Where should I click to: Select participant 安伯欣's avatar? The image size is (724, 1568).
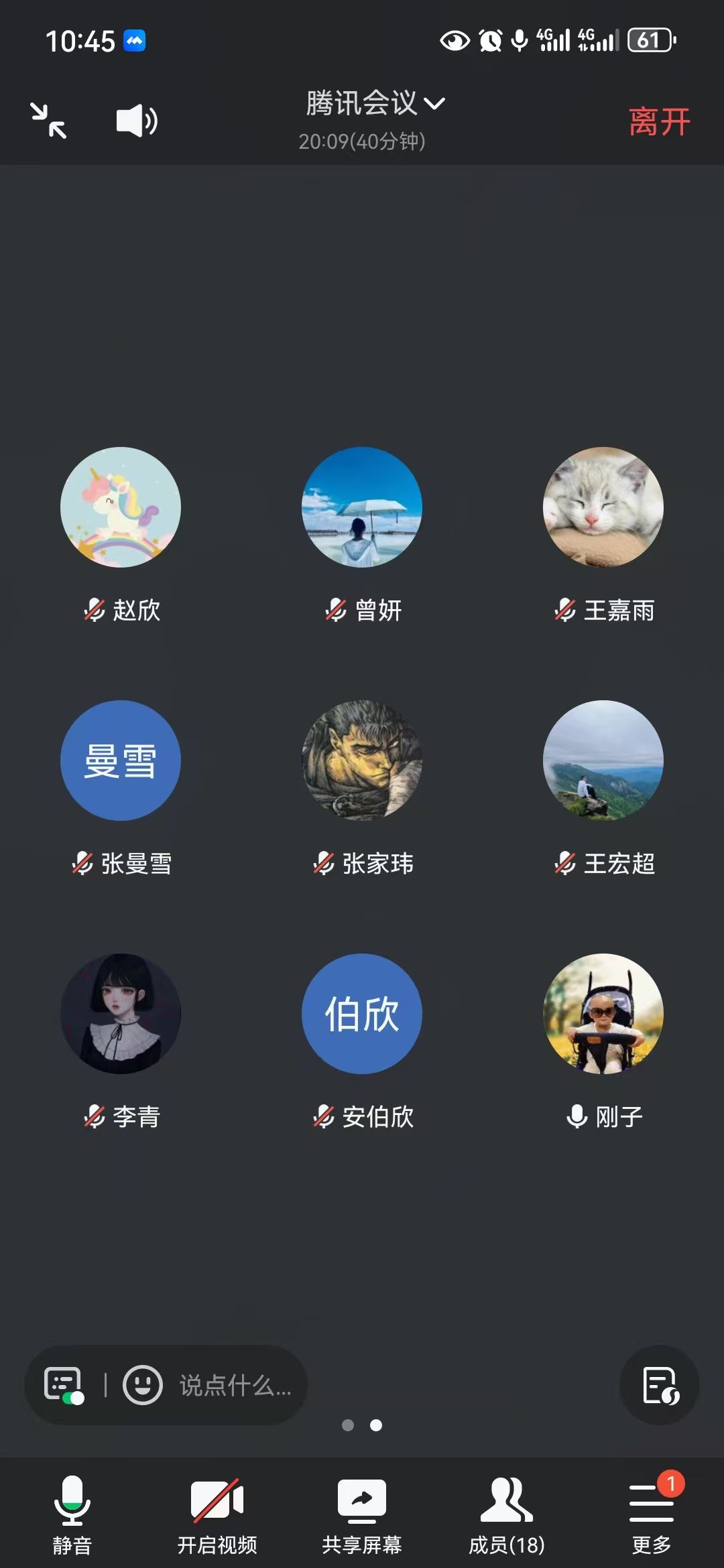[362, 1014]
